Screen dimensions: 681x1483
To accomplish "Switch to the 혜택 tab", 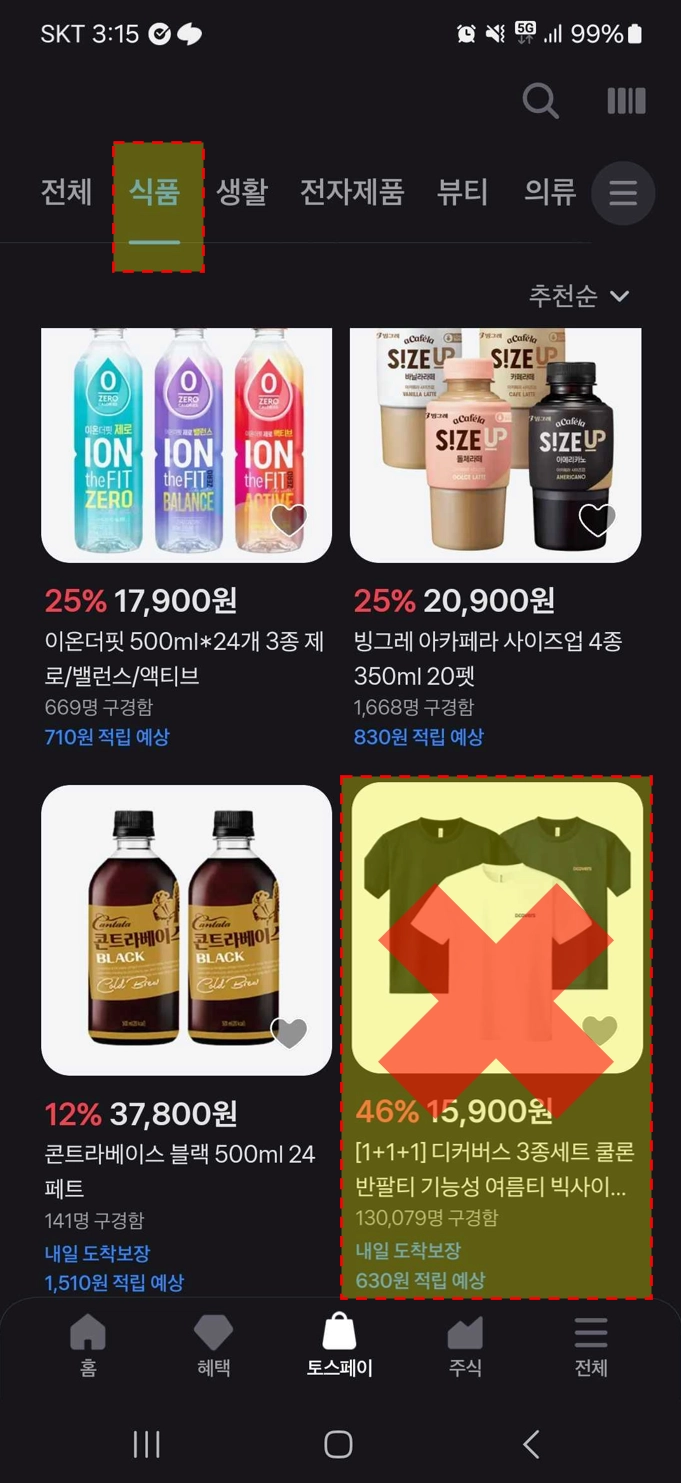I will (x=213, y=1345).
